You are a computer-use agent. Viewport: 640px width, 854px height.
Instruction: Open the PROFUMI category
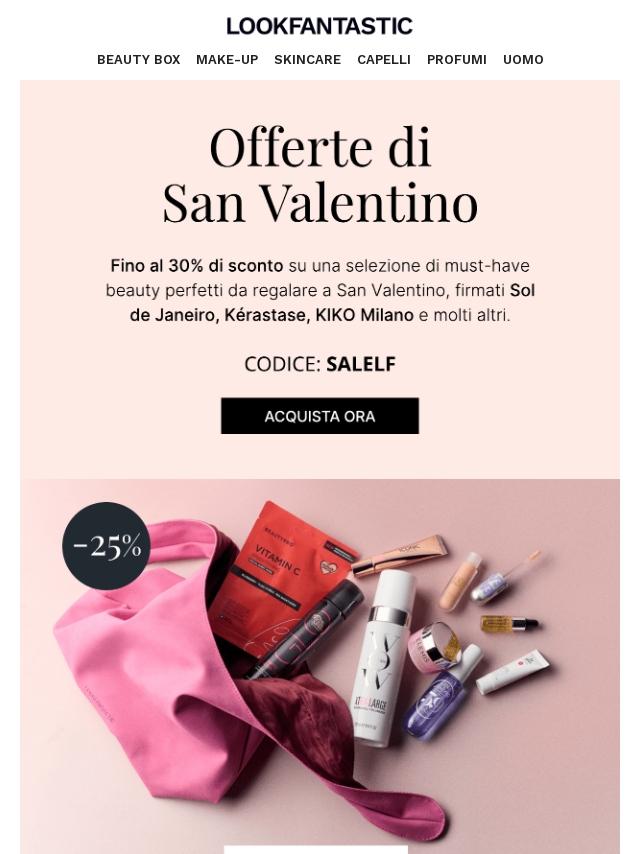point(456,60)
